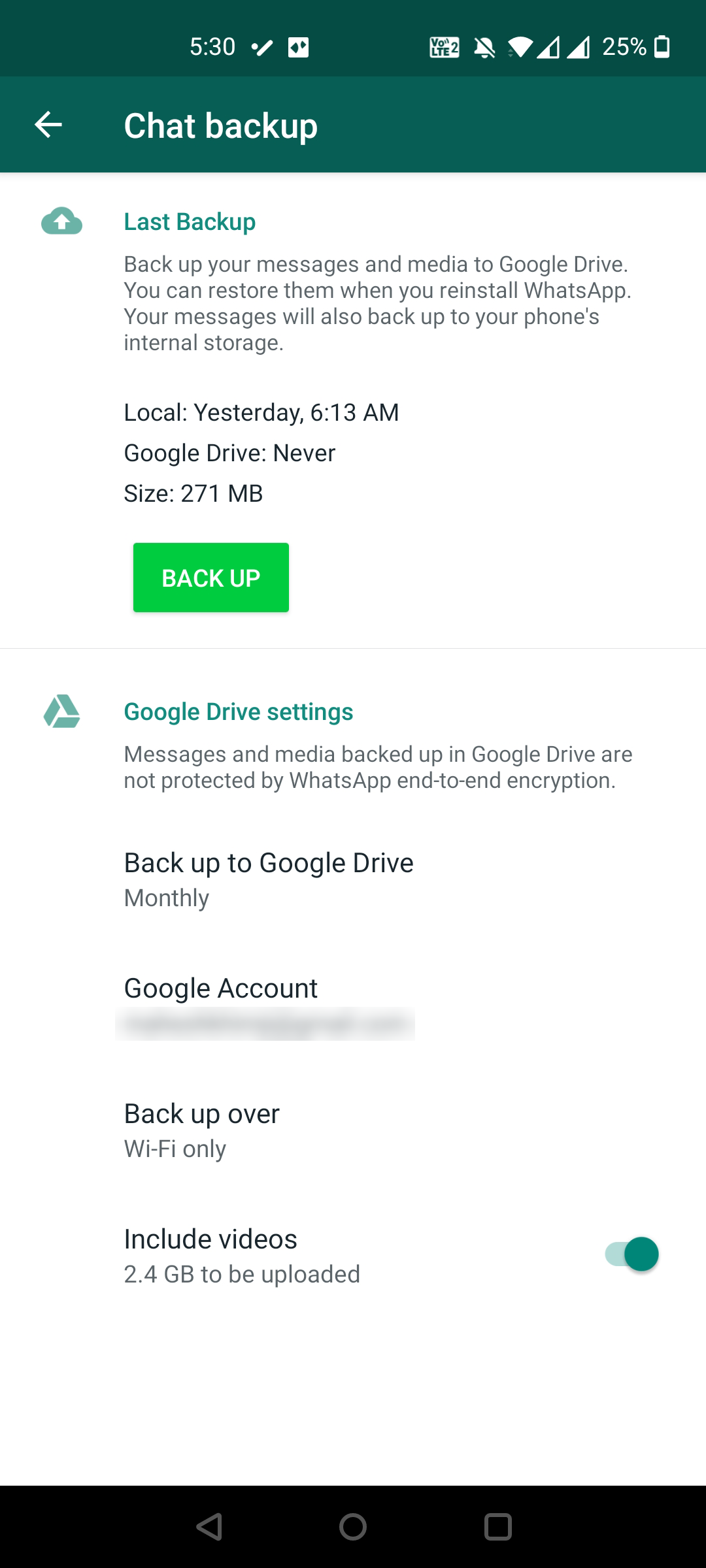Disable the Include videos switch
This screenshot has height=1568, width=706.
point(631,1254)
